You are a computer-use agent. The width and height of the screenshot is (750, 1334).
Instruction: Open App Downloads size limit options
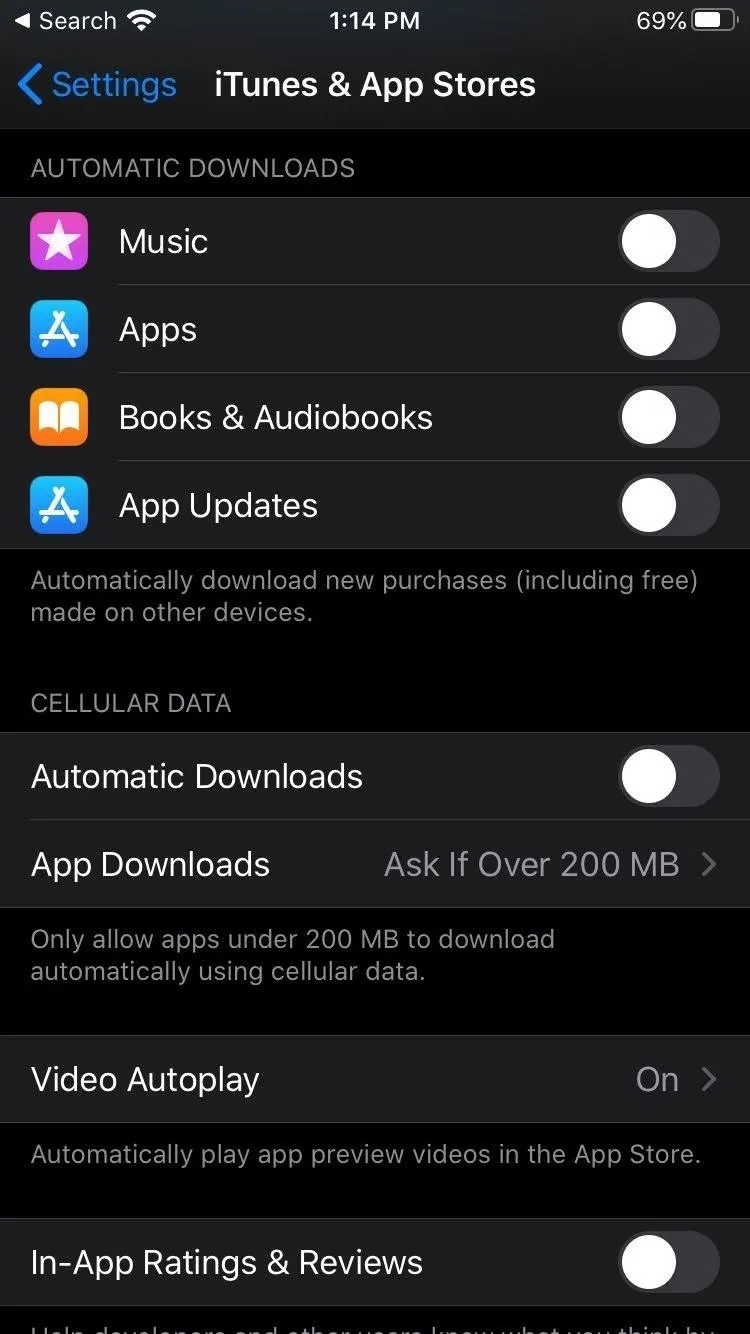point(375,864)
